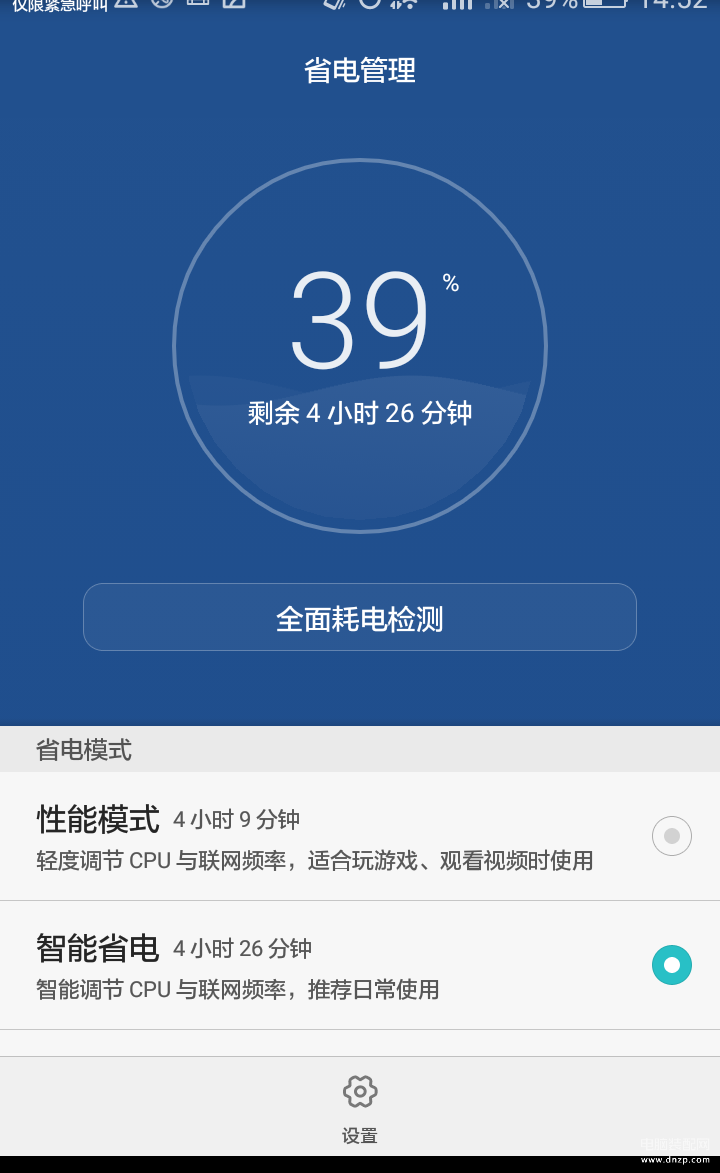720x1173 pixels.
Task: Choose 智能省电 power saving mode
Action: [671, 965]
